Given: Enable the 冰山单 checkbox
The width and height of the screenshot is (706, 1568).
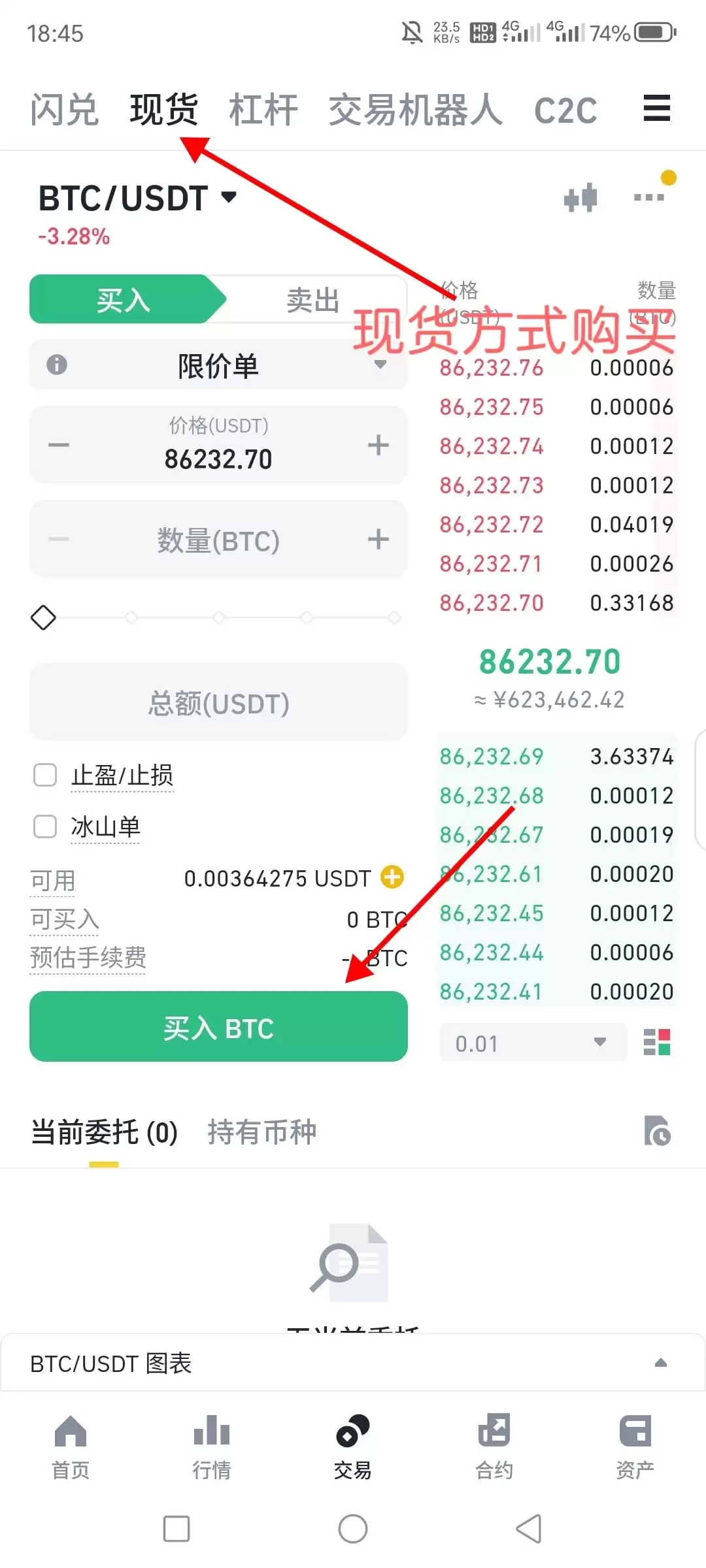Looking at the screenshot, I should point(44,826).
